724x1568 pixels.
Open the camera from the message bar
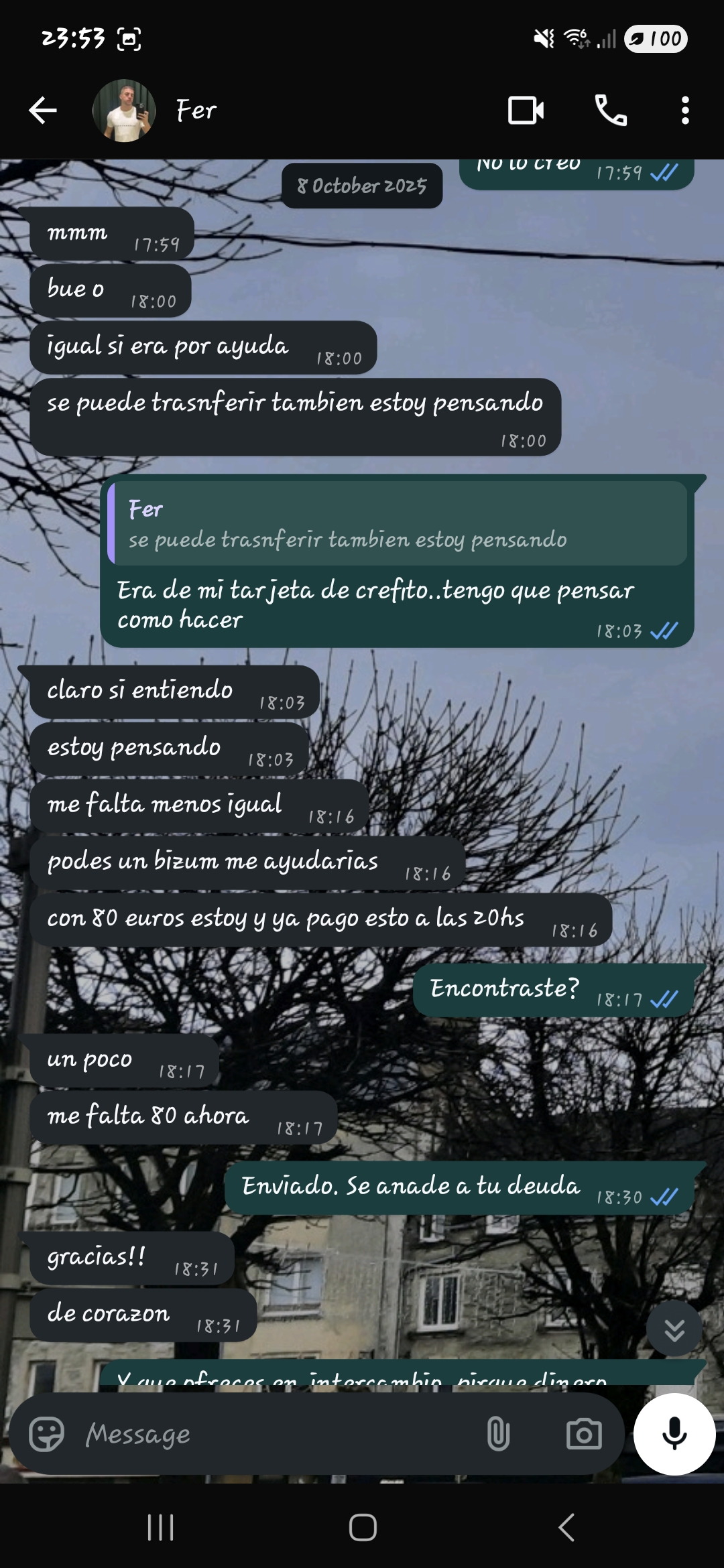point(584,1434)
